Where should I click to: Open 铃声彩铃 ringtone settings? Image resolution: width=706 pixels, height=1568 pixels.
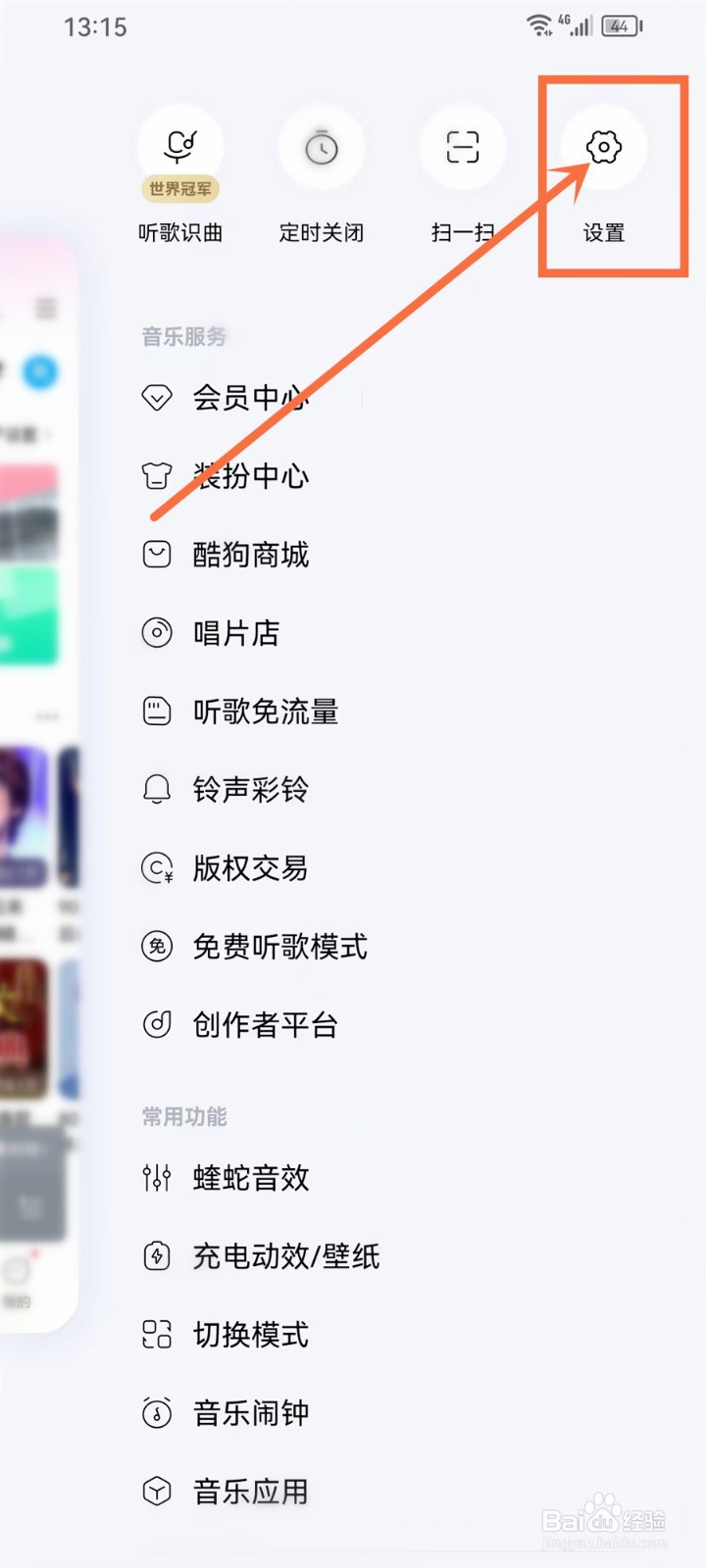pos(250,791)
